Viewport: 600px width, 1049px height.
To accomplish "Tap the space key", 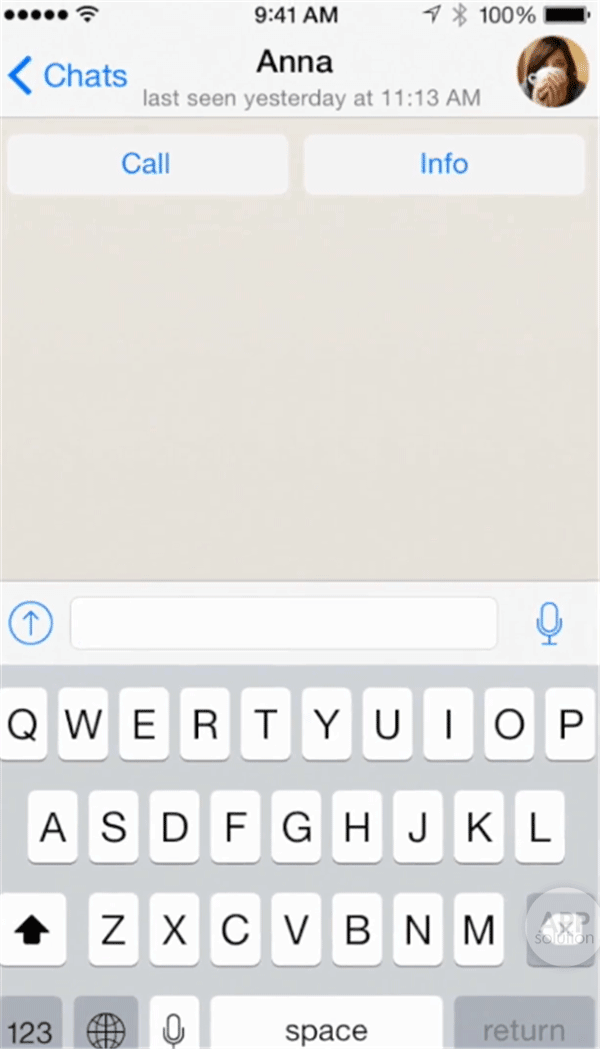I will pos(326,1028).
